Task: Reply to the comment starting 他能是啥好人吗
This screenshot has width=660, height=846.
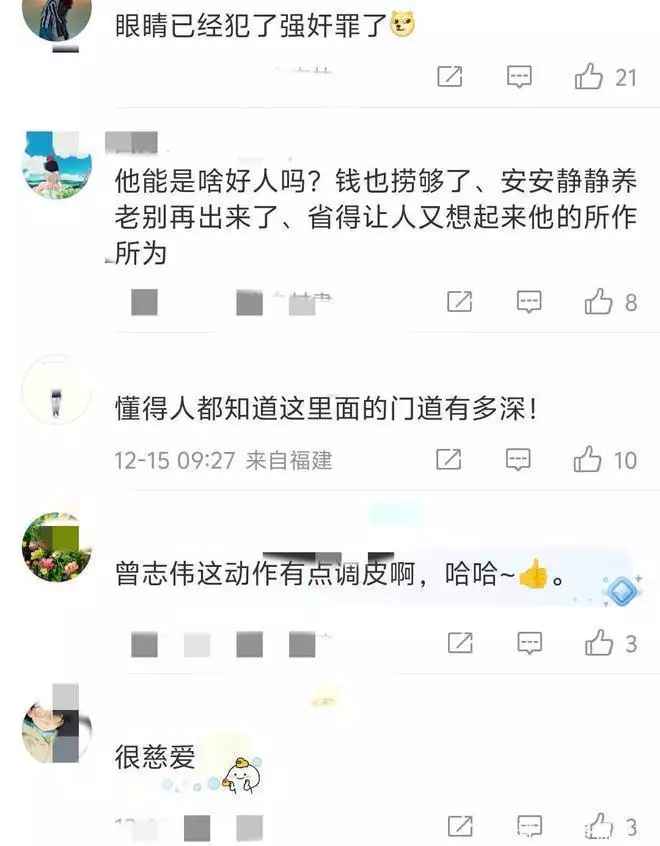Action: [529, 301]
